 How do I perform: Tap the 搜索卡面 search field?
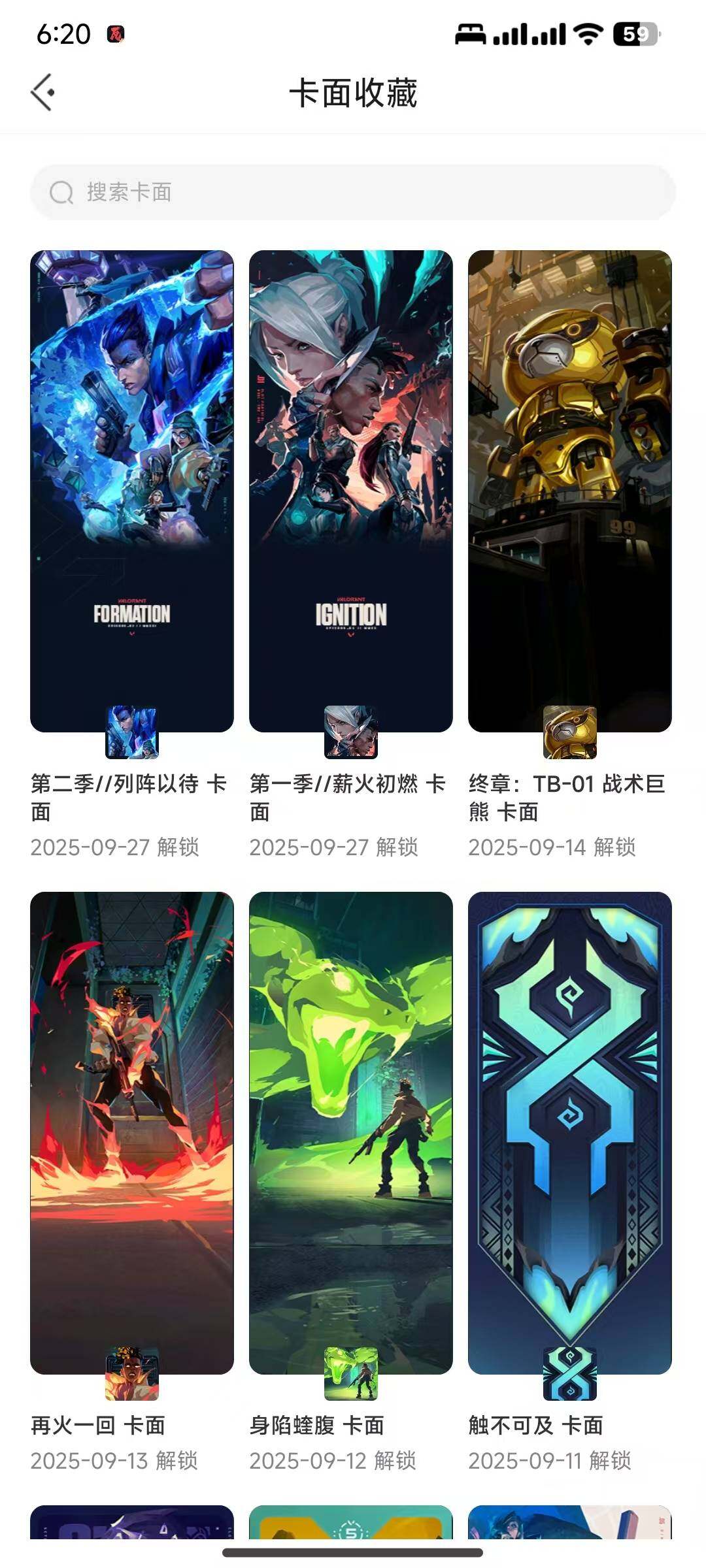click(353, 192)
